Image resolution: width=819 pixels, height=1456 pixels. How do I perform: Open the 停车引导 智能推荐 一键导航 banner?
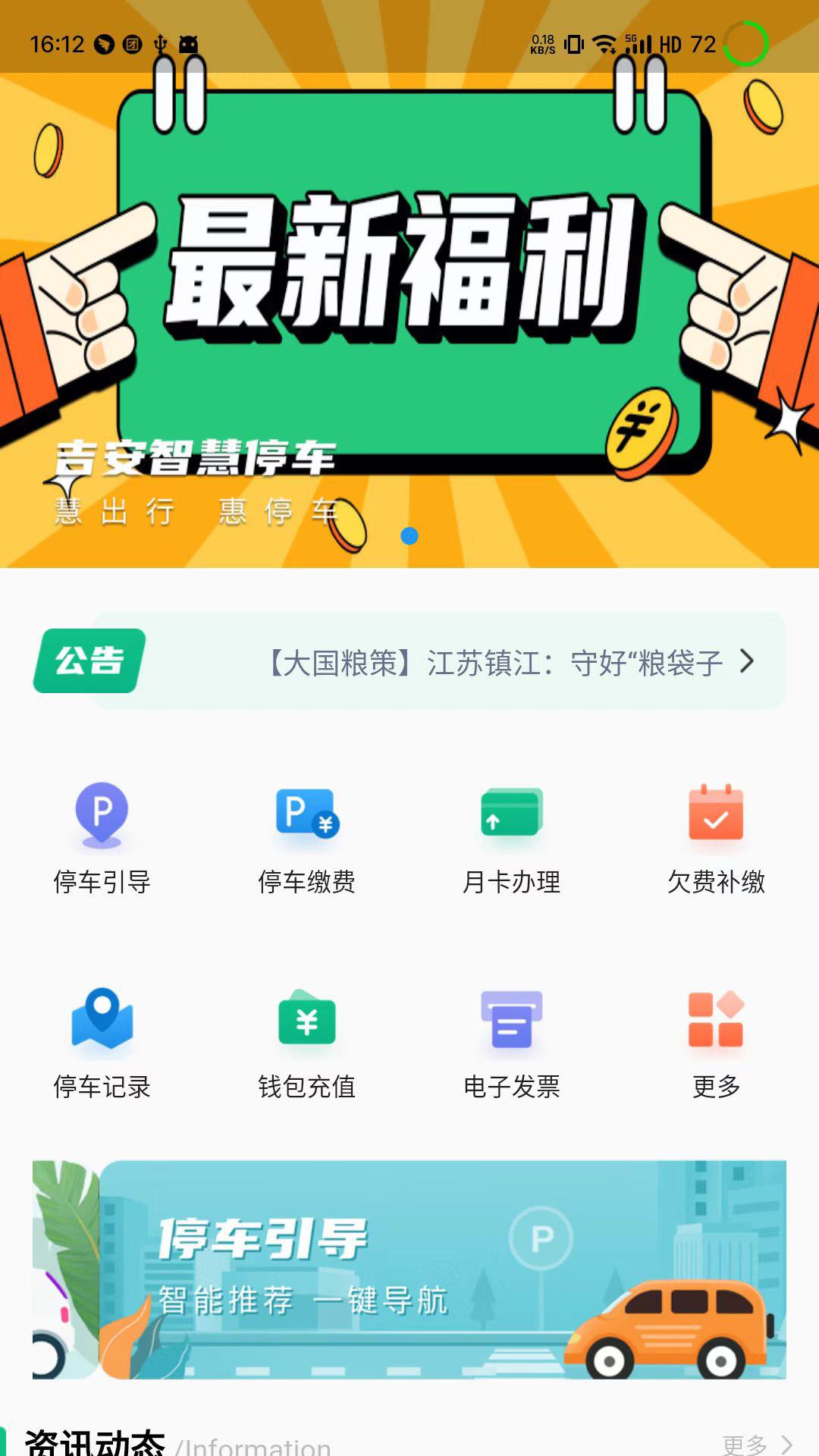[x=409, y=1269]
